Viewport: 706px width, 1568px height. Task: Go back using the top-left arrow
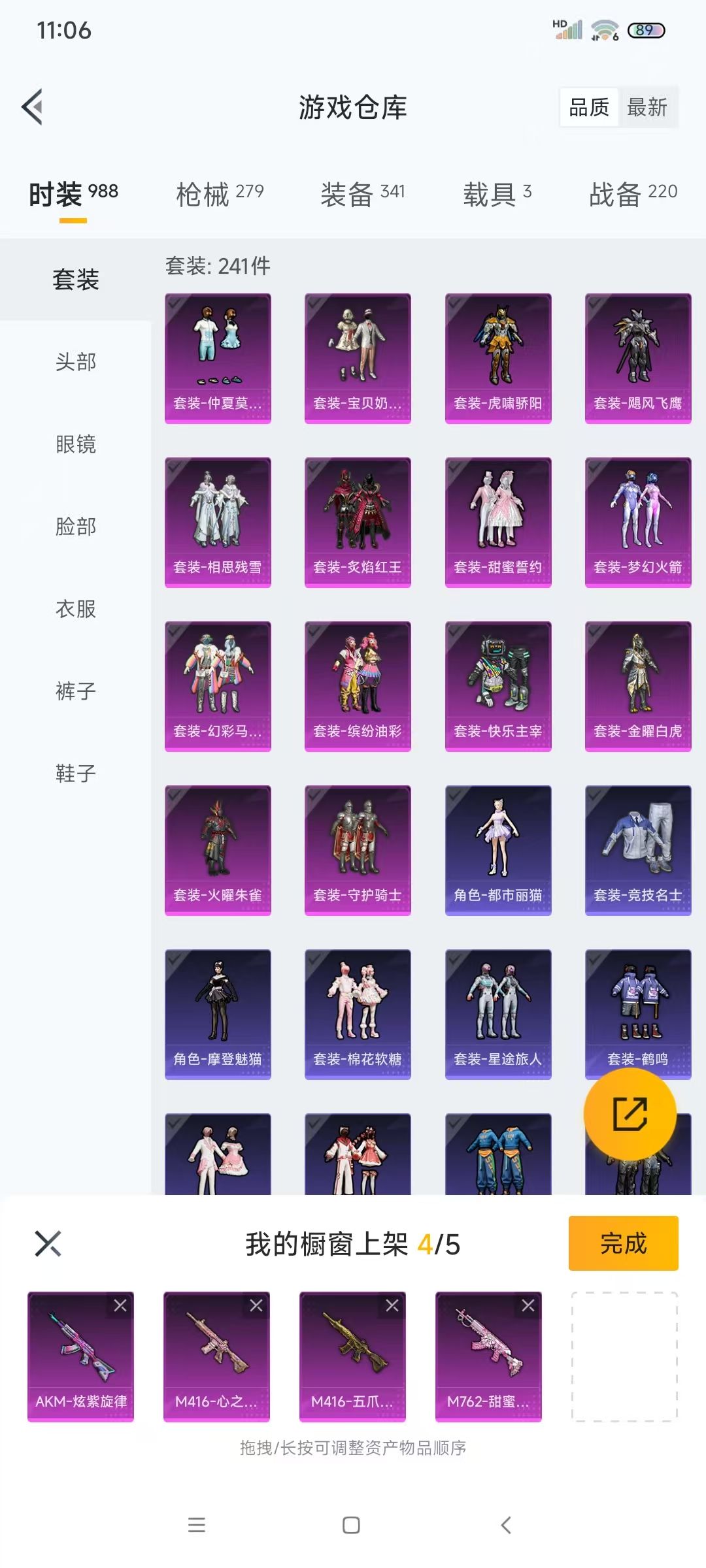click(x=33, y=106)
